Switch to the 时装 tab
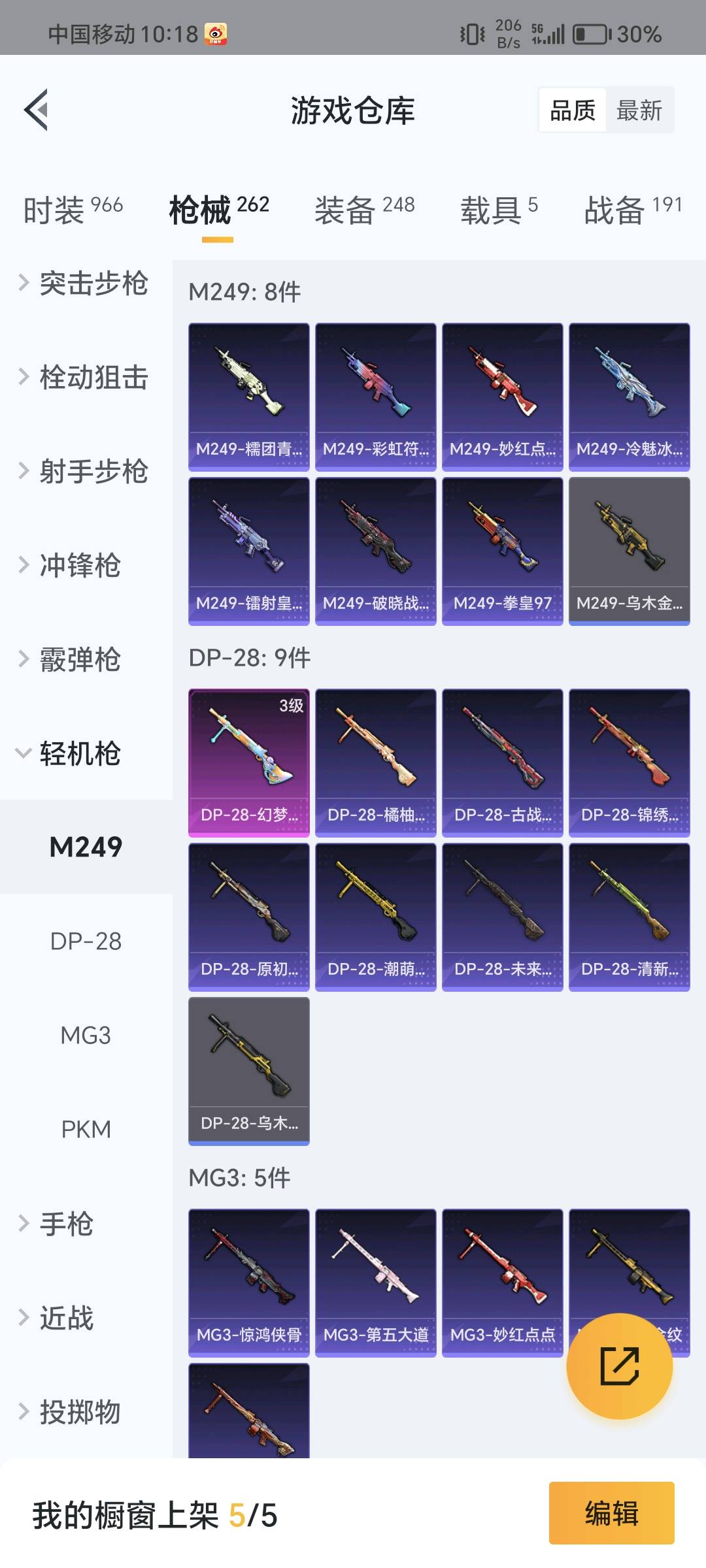This screenshot has width=706, height=1568. click(x=73, y=210)
